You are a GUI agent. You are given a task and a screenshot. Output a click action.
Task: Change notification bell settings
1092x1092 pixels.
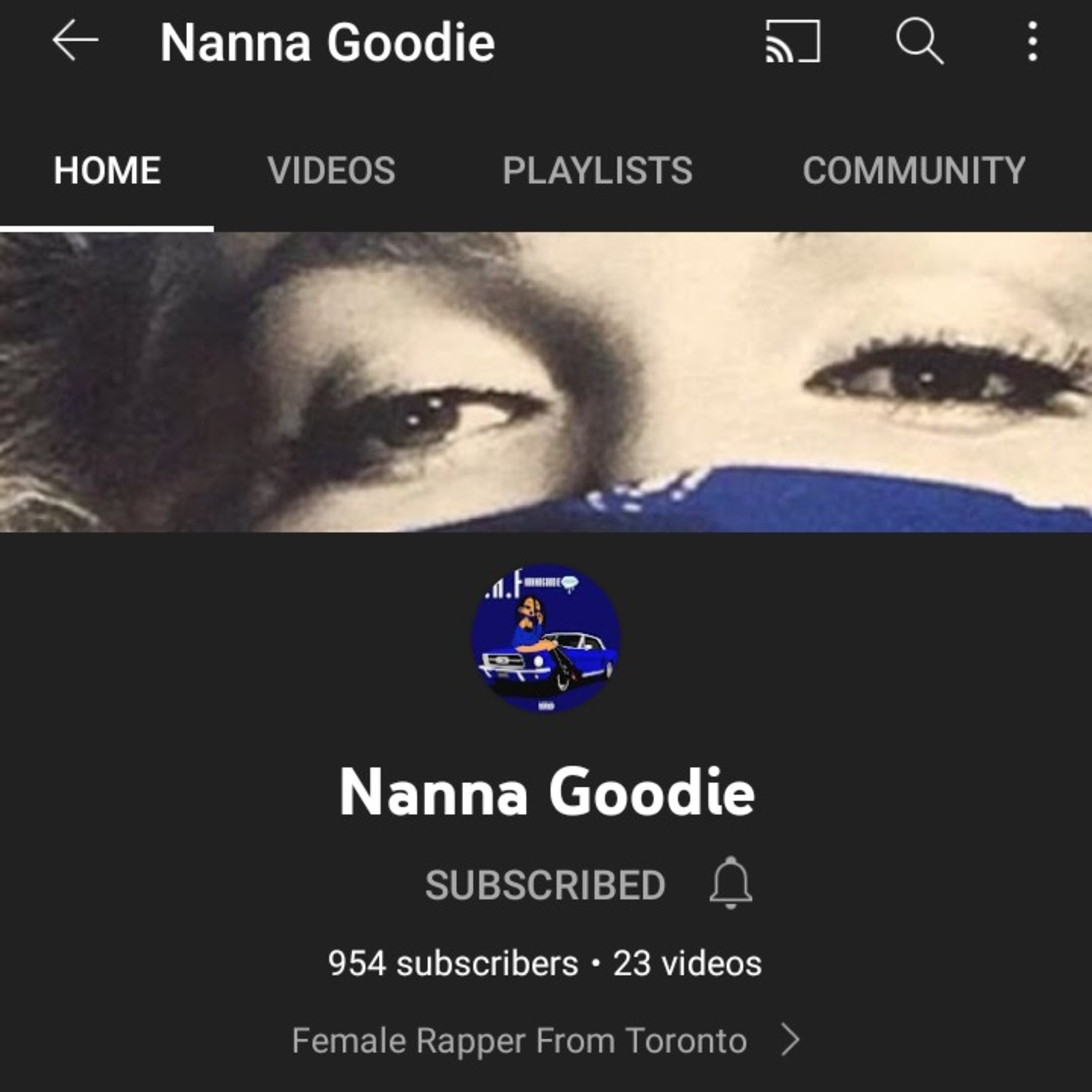click(730, 883)
